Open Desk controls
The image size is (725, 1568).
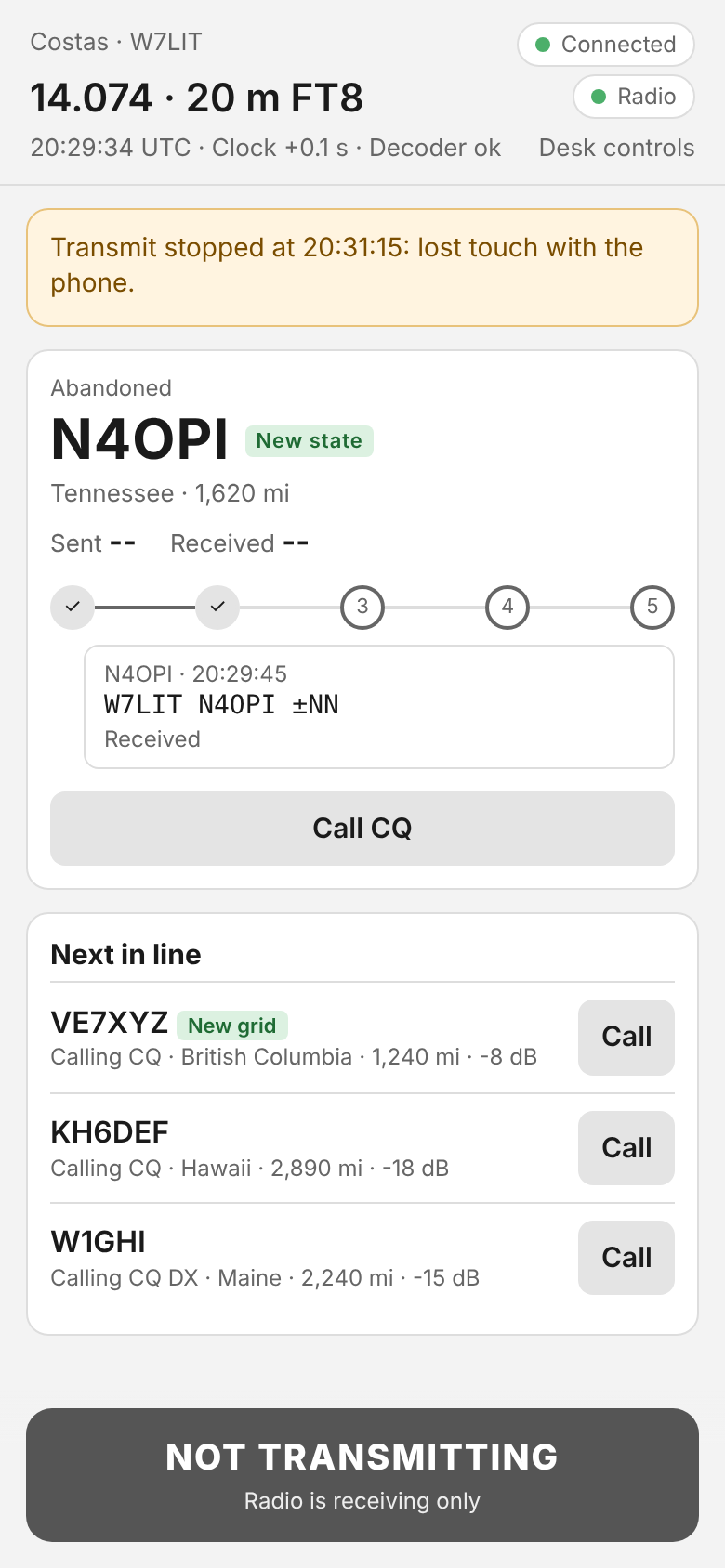point(616,148)
